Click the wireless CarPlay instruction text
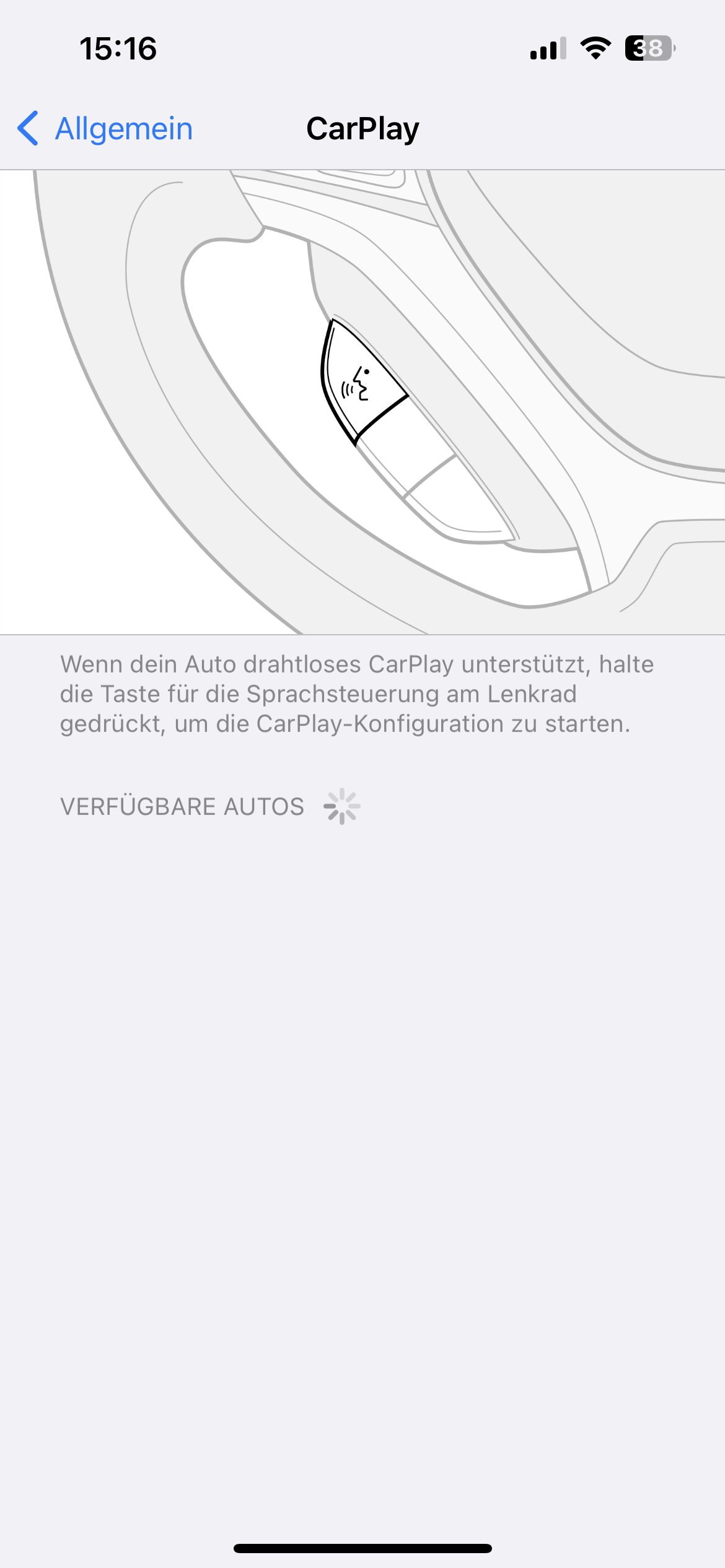725x1568 pixels. (357, 694)
